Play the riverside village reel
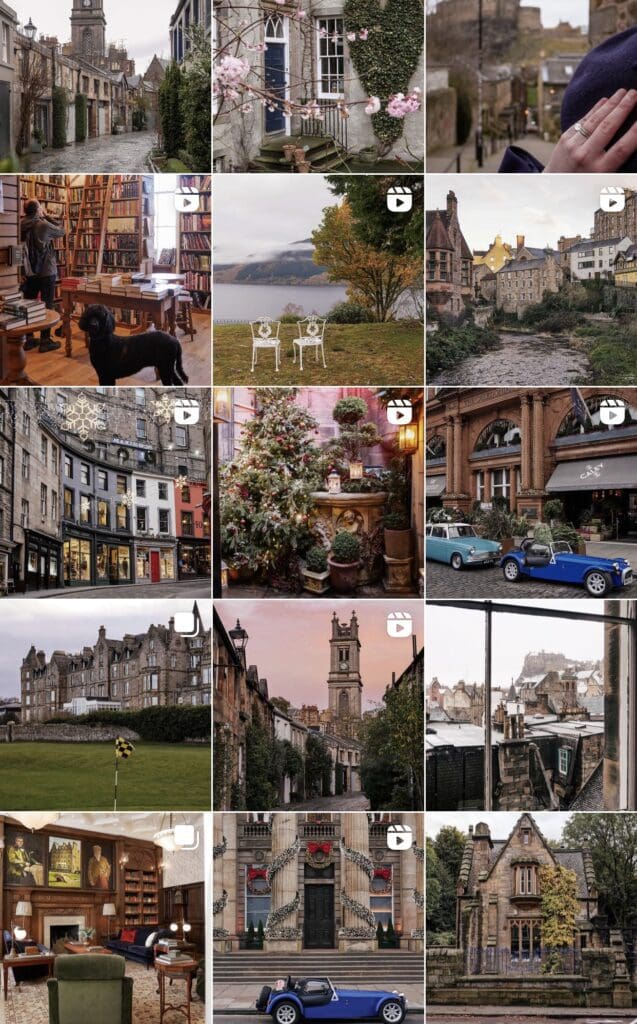The image size is (637, 1024). pyautogui.click(x=532, y=280)
